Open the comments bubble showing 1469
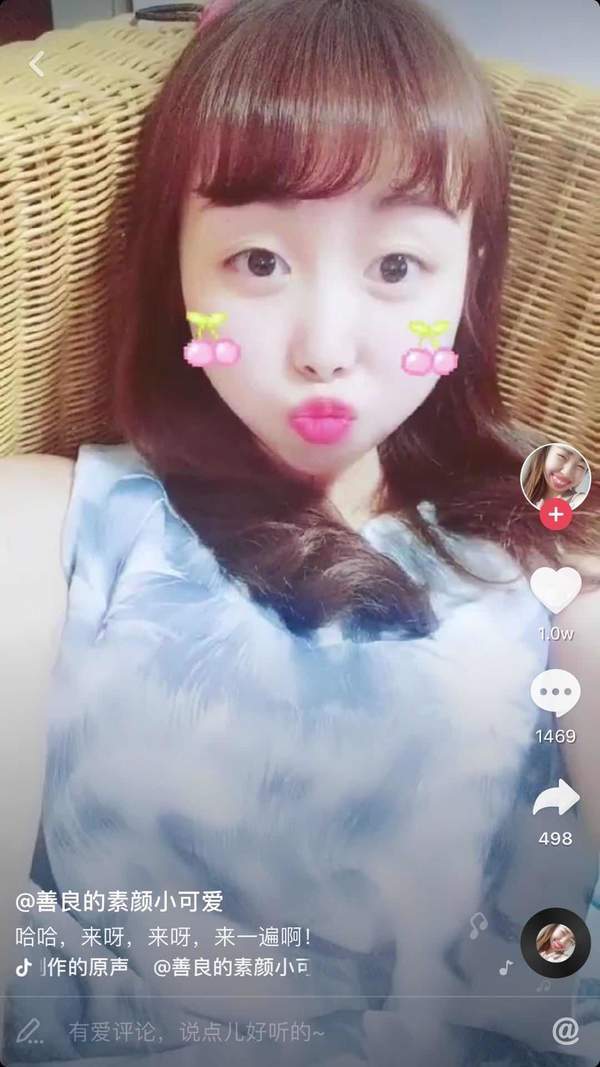 pyautogui.click(x=555, y=692)
